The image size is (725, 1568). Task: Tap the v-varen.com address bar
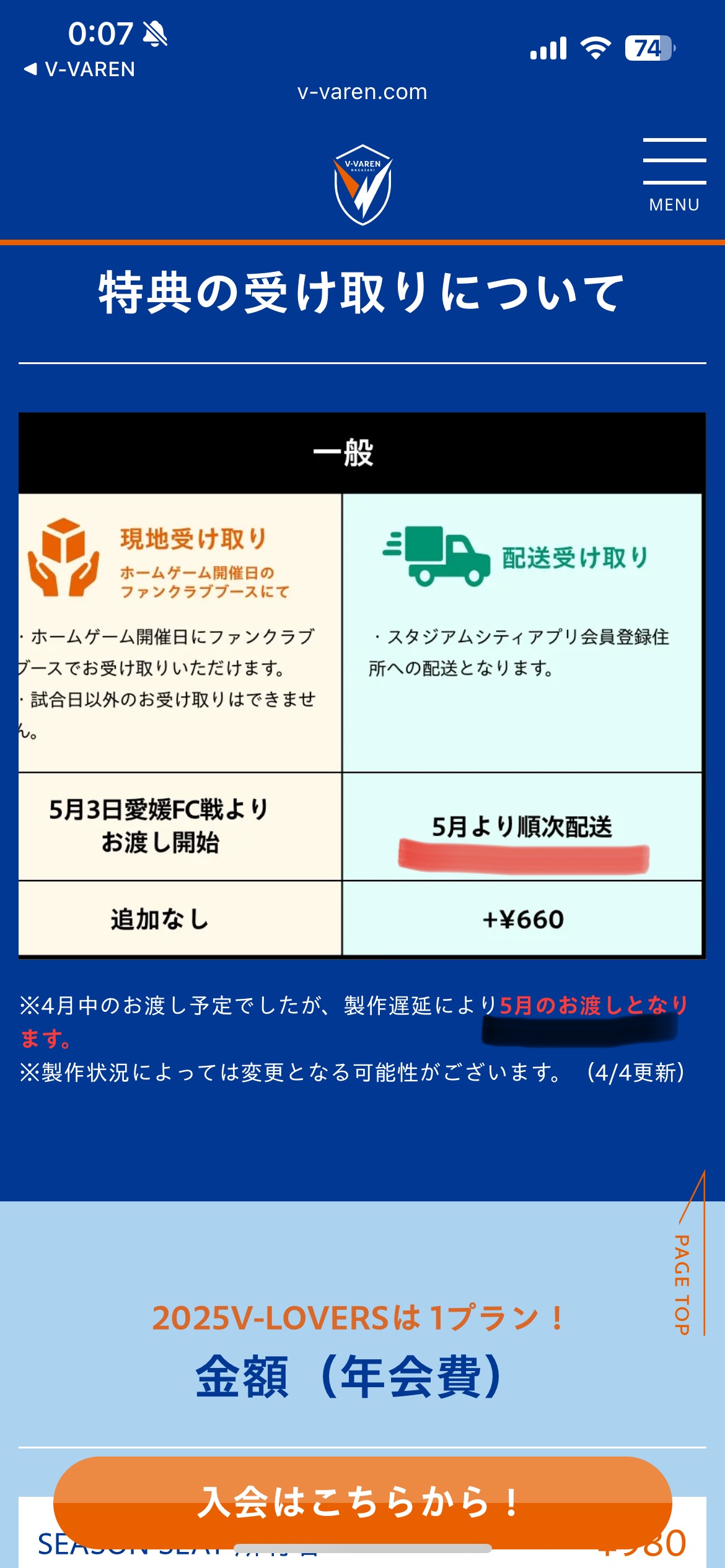coord(362,92)
